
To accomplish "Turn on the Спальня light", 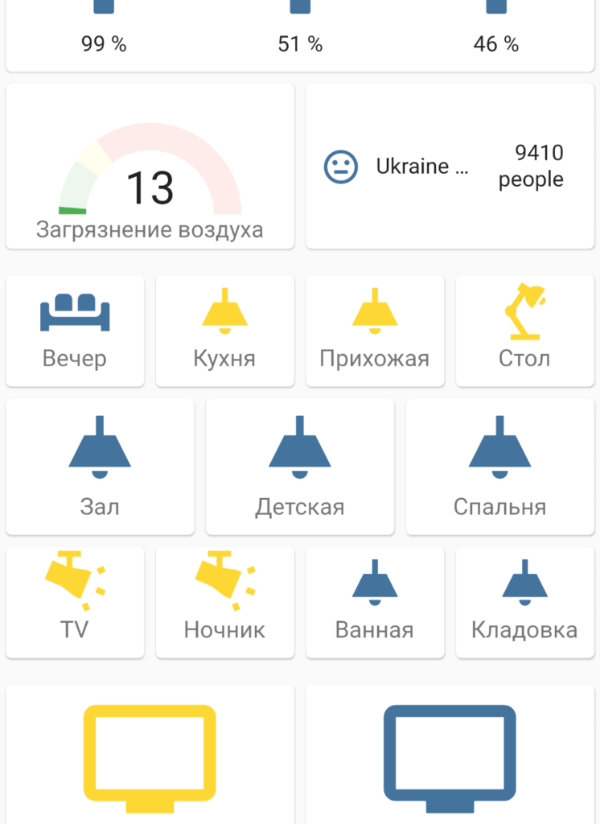I will (x=500, y=466).
